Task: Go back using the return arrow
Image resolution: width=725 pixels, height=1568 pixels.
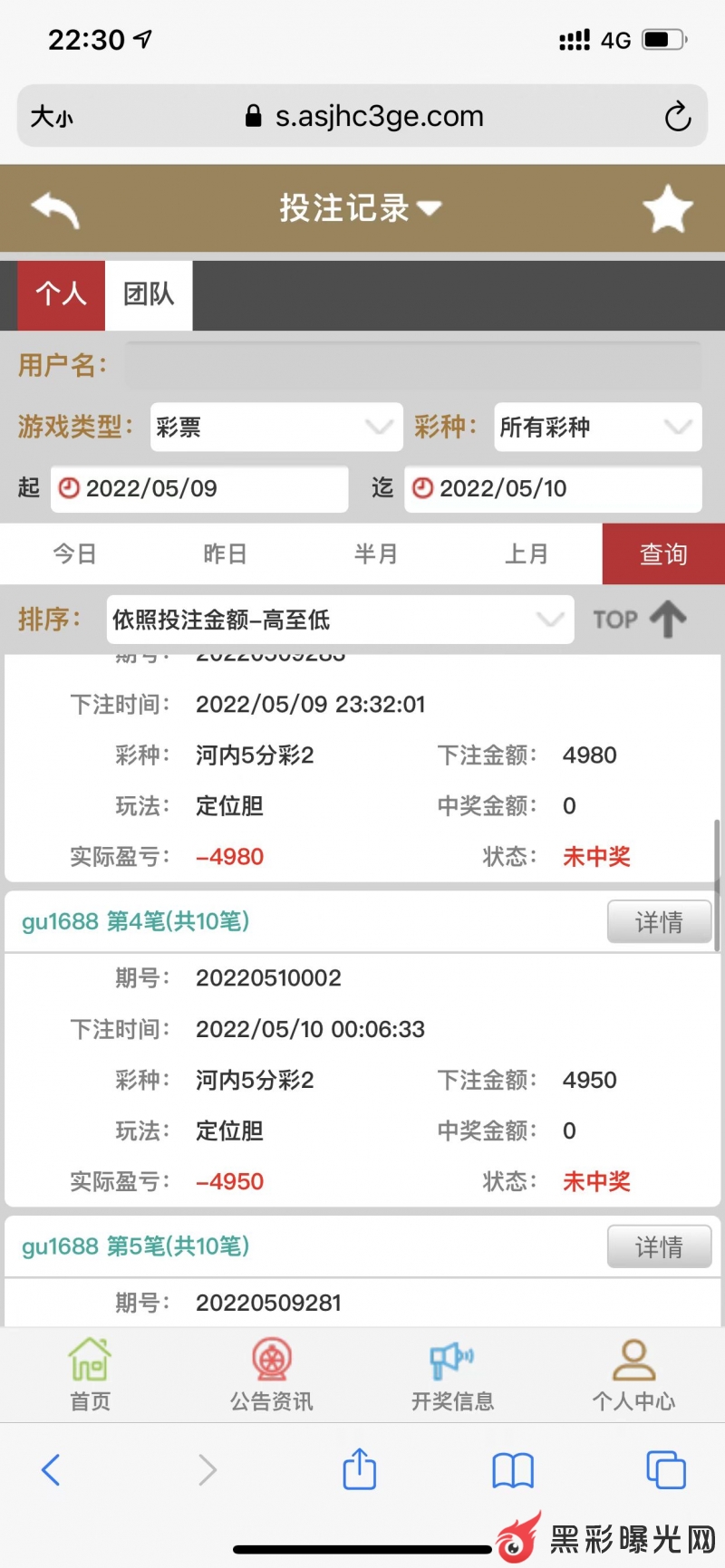Action: pos(55,209)
